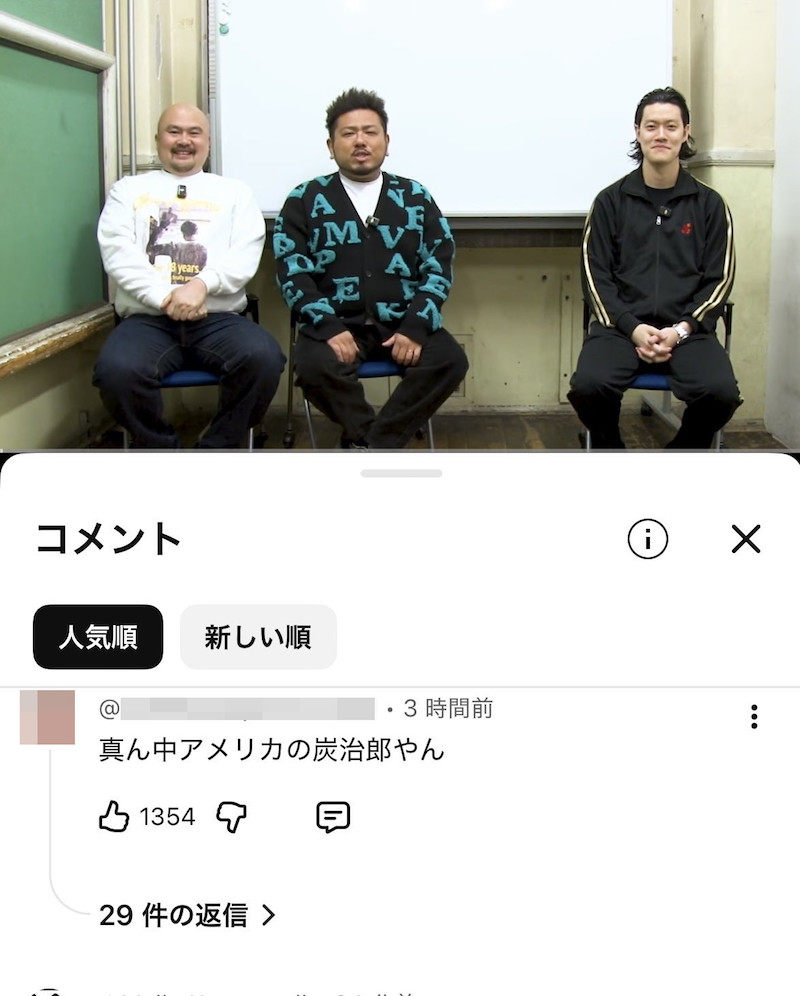
Task: Reply to the 真ん中アメリカの炭治郎やん comment
Action: 333,817
